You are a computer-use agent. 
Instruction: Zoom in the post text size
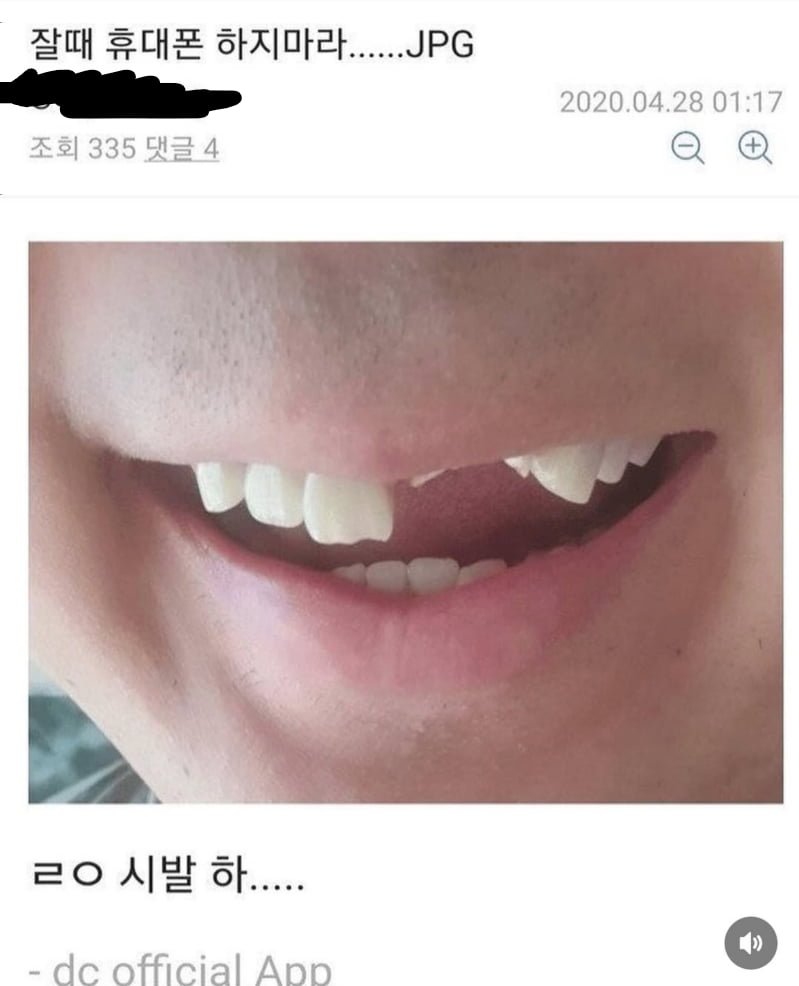tap(754, 148)
